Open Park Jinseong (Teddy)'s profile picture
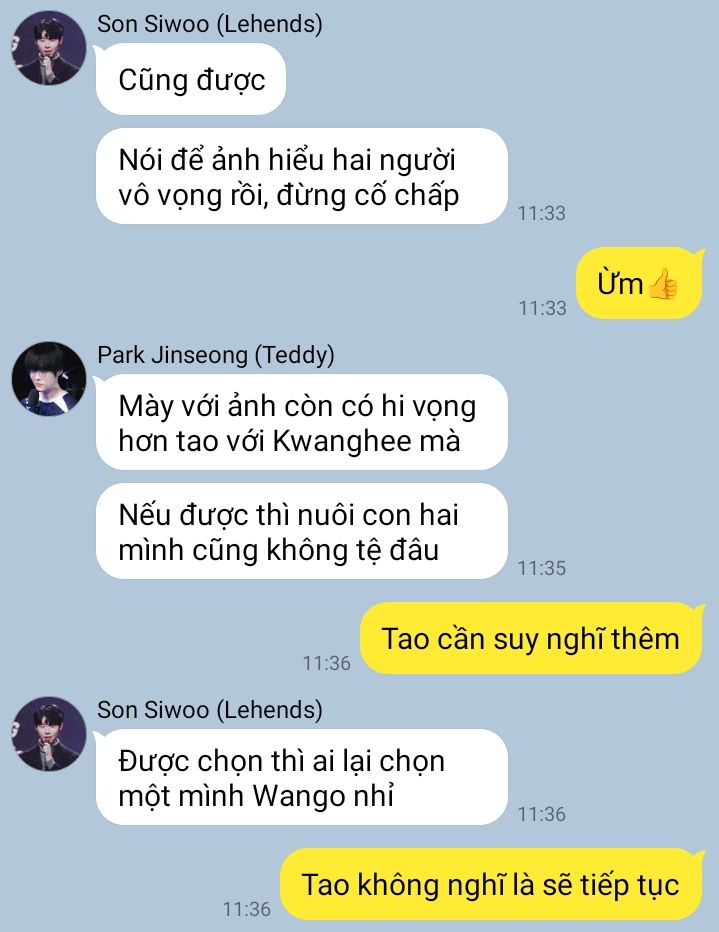Image resolution: width=719 pixels, height=932 pixels. 49,379
